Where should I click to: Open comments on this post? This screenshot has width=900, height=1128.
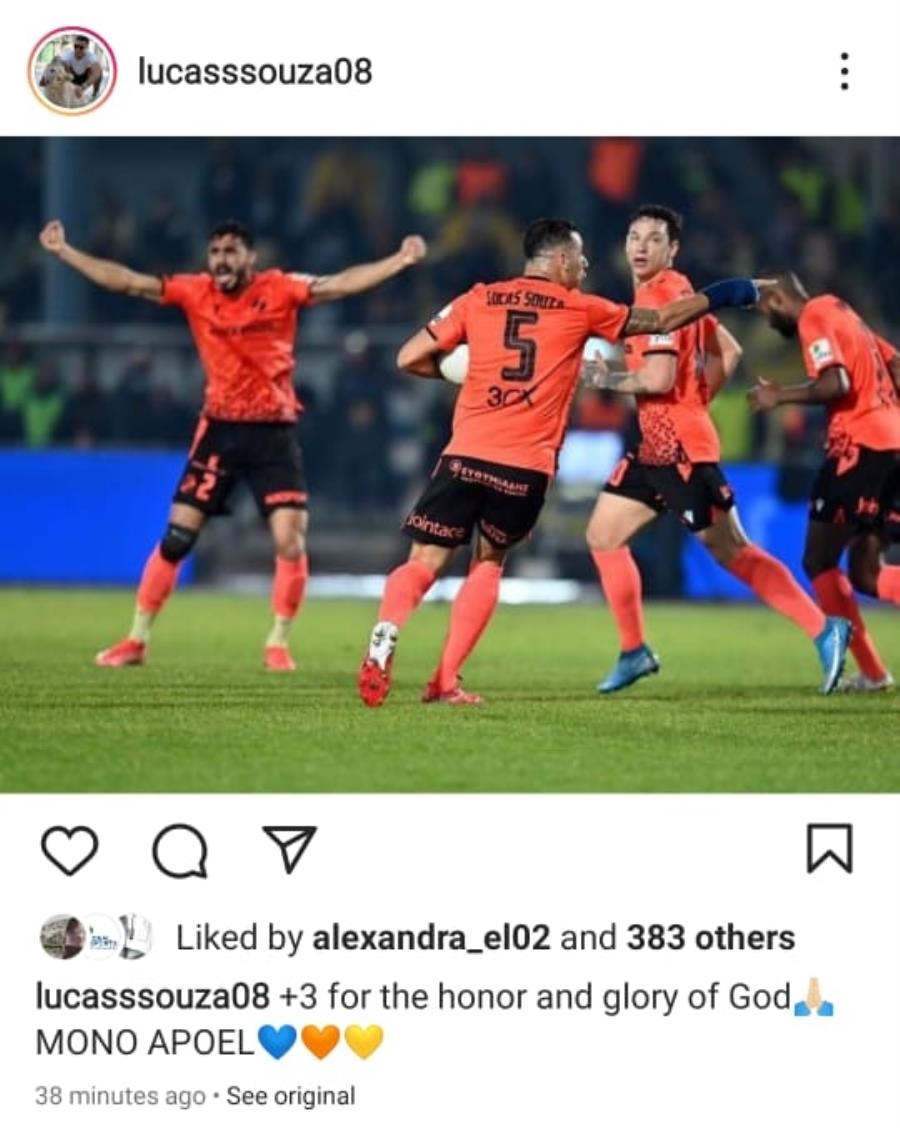[x=180, y=852]
